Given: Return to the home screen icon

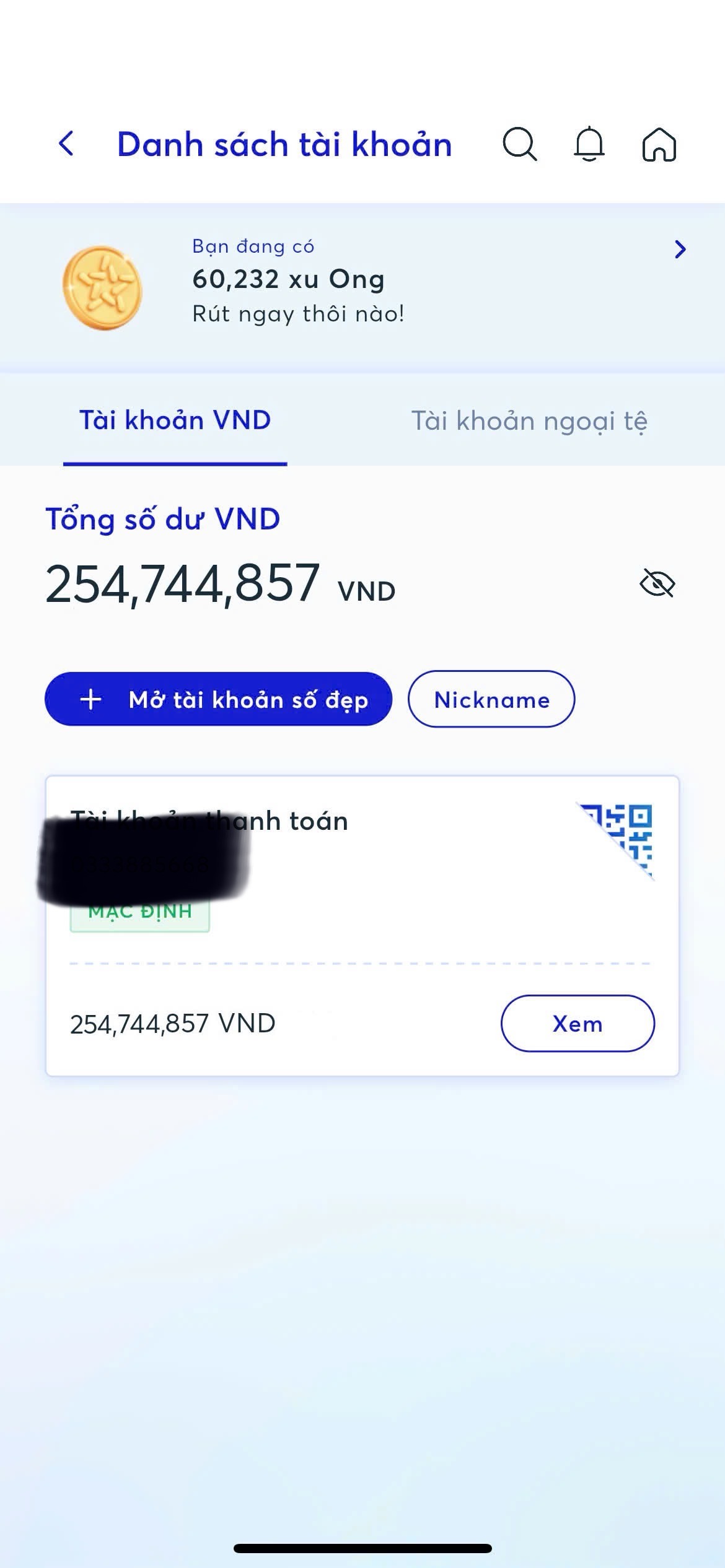Looking at the screenshot, I should [x=659, y=144].
